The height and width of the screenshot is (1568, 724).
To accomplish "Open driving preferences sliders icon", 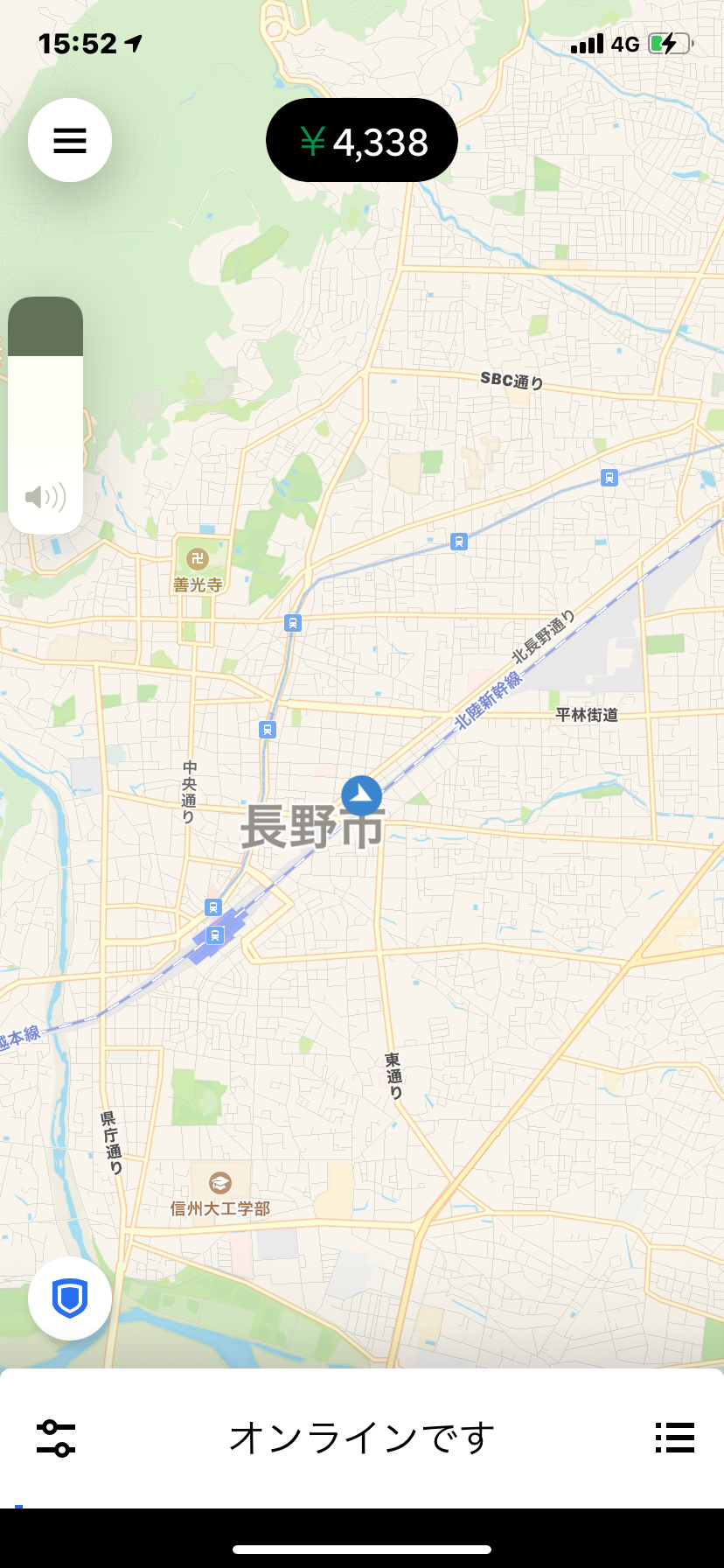I will coord(56,1438).
